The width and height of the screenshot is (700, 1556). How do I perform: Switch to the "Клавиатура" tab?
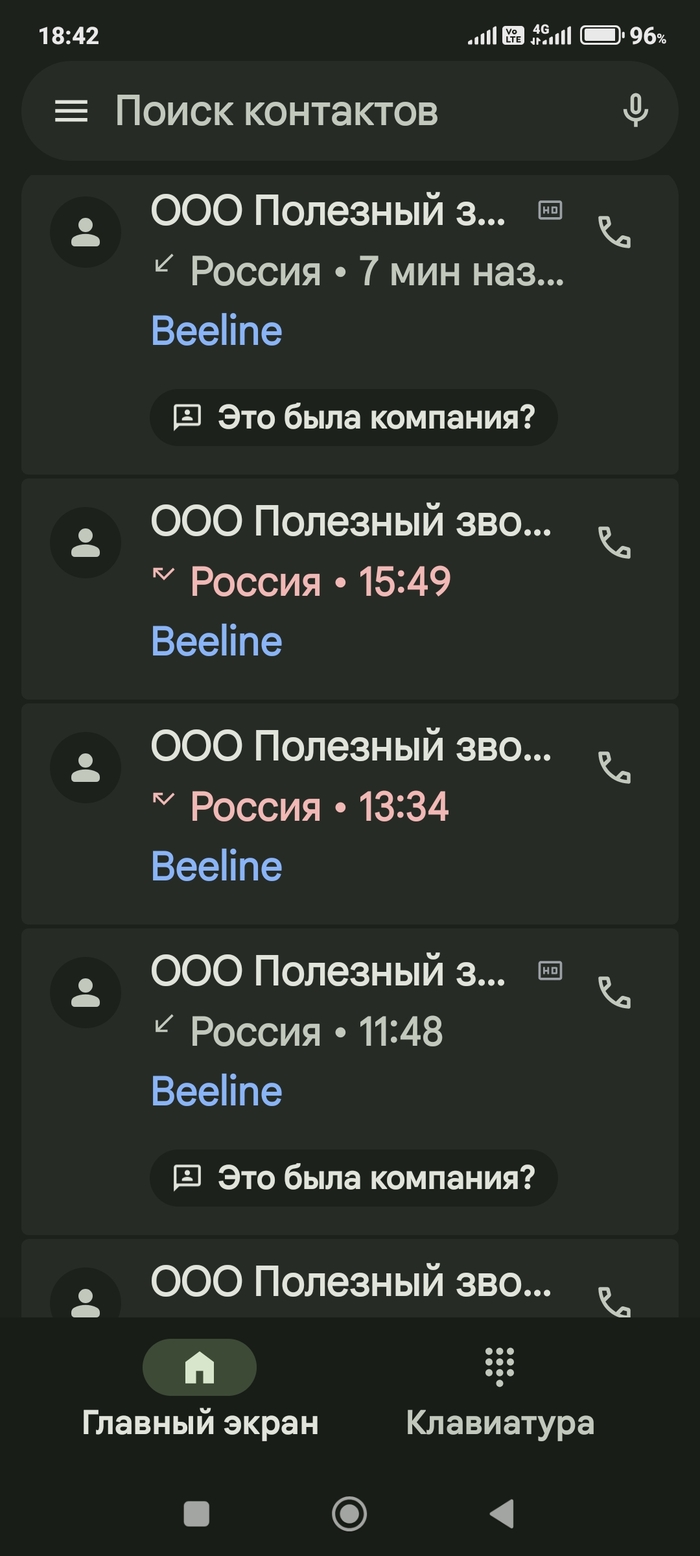pyautogui.click(x=499, y=1390)
